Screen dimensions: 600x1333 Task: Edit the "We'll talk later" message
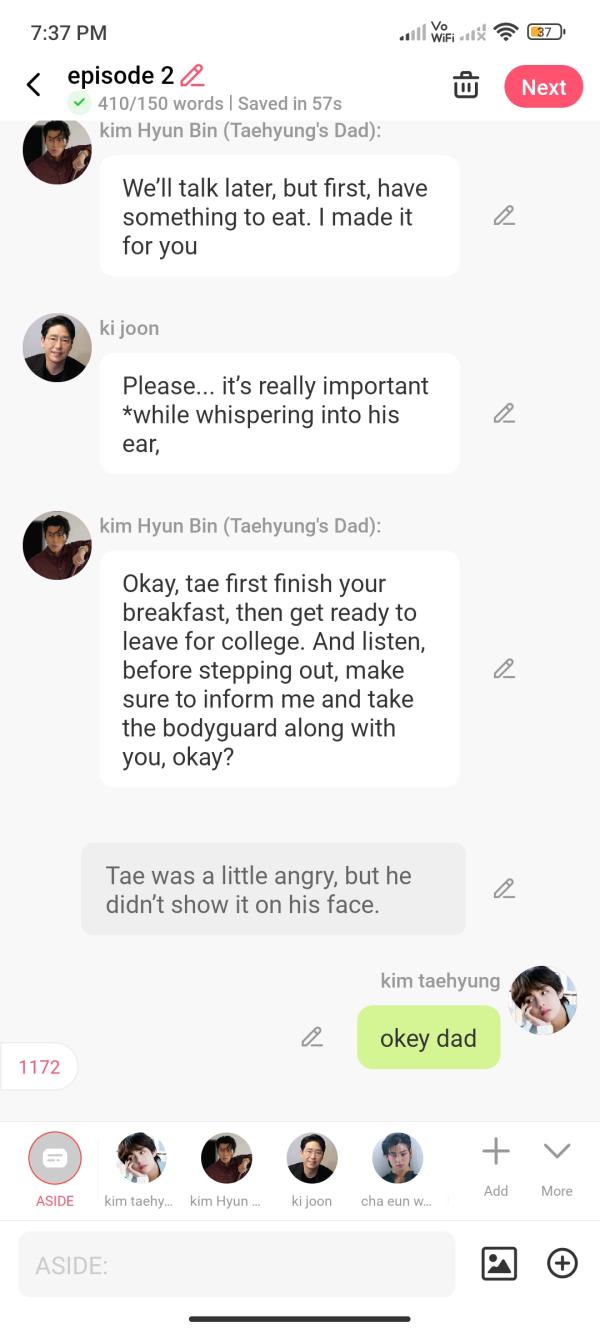pos(504,216)
